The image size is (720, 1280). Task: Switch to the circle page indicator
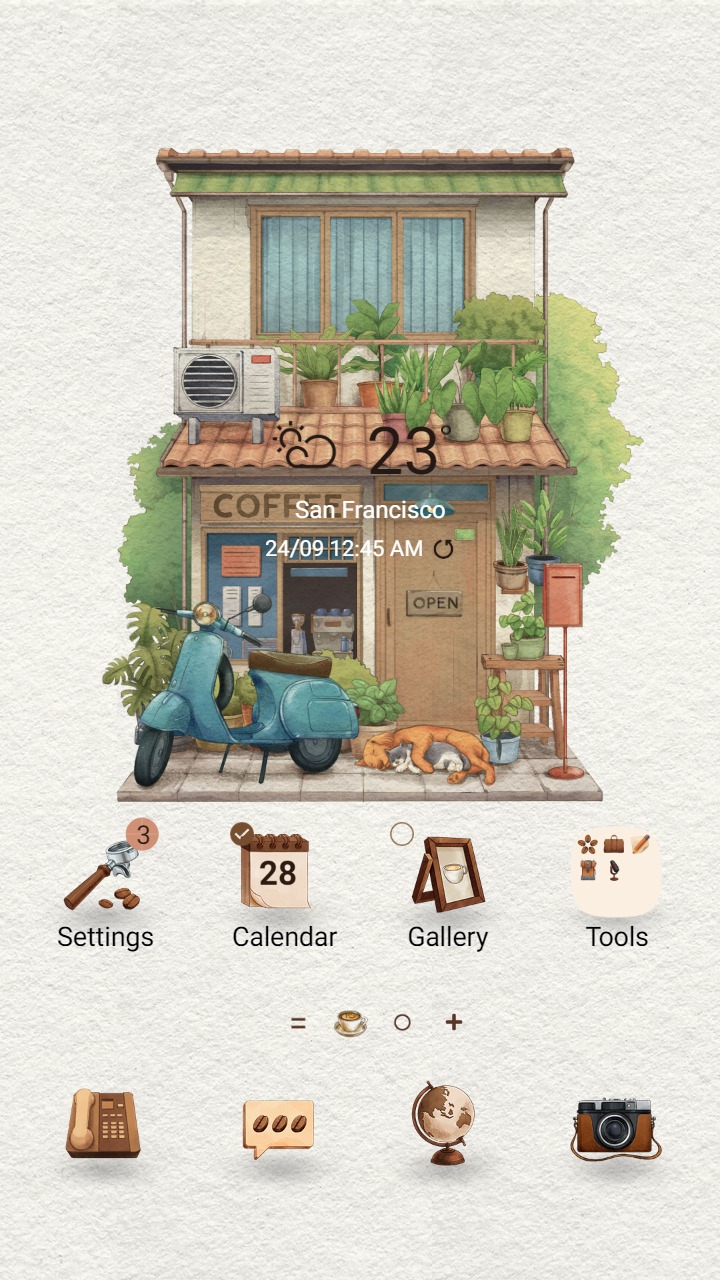click(x=402, y=1023)
